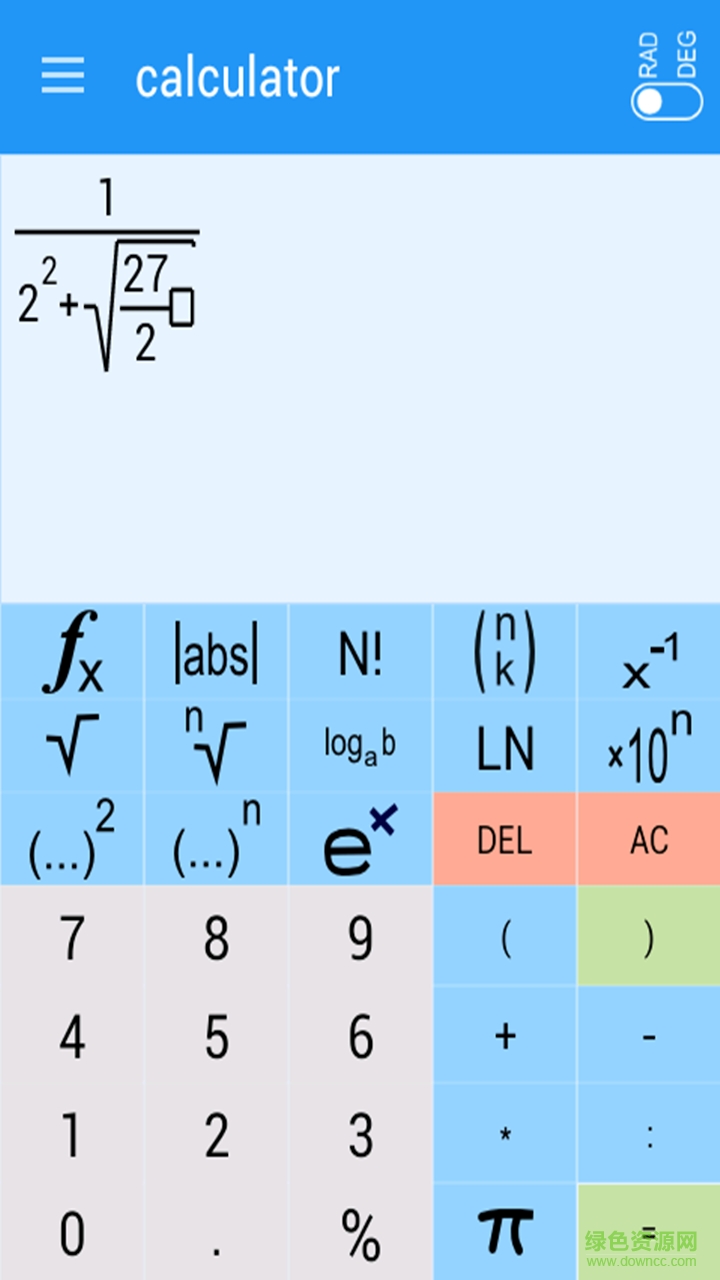Insert an nth root
Image resolution: width=720 pixels, height=1280 pixels.
[216, 746]
